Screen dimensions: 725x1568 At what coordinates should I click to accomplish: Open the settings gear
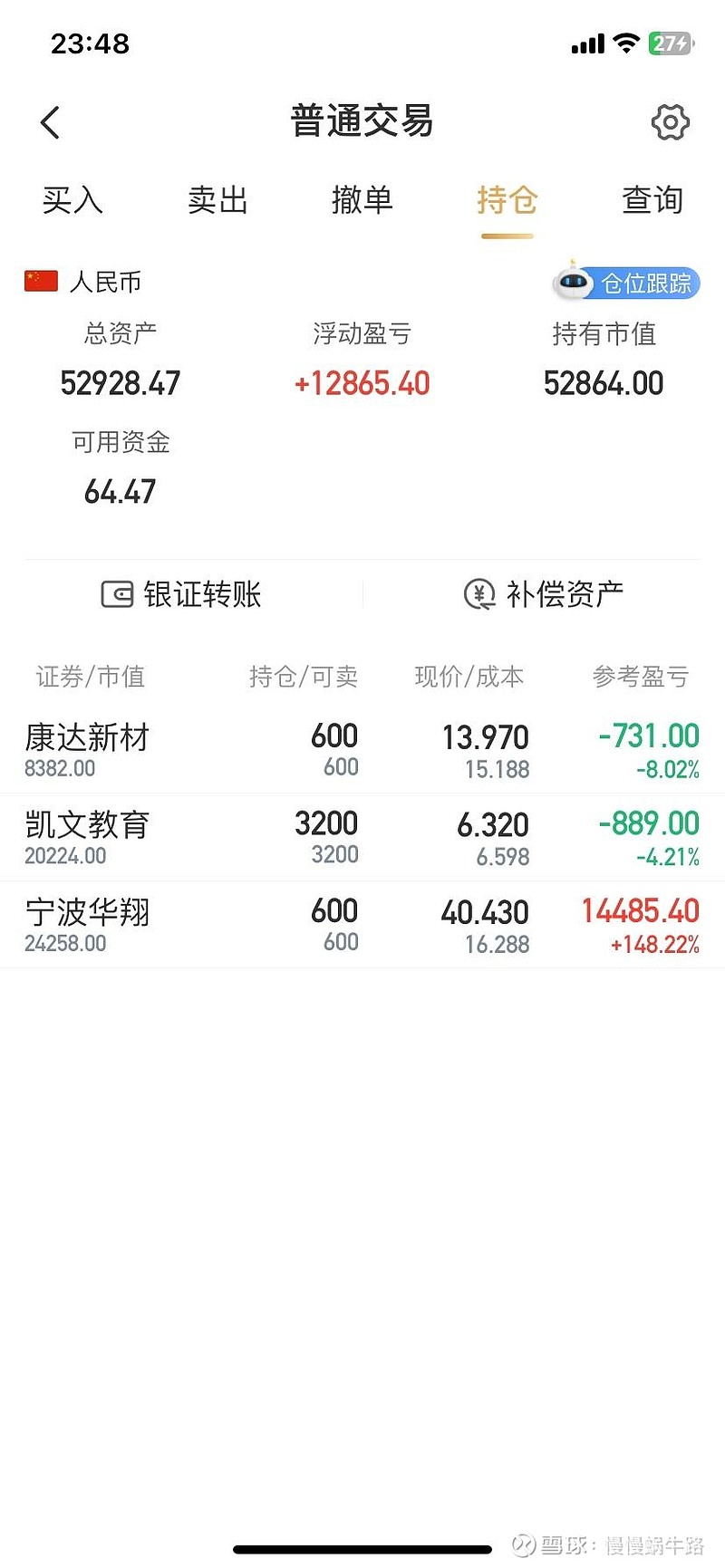[670, 122]
